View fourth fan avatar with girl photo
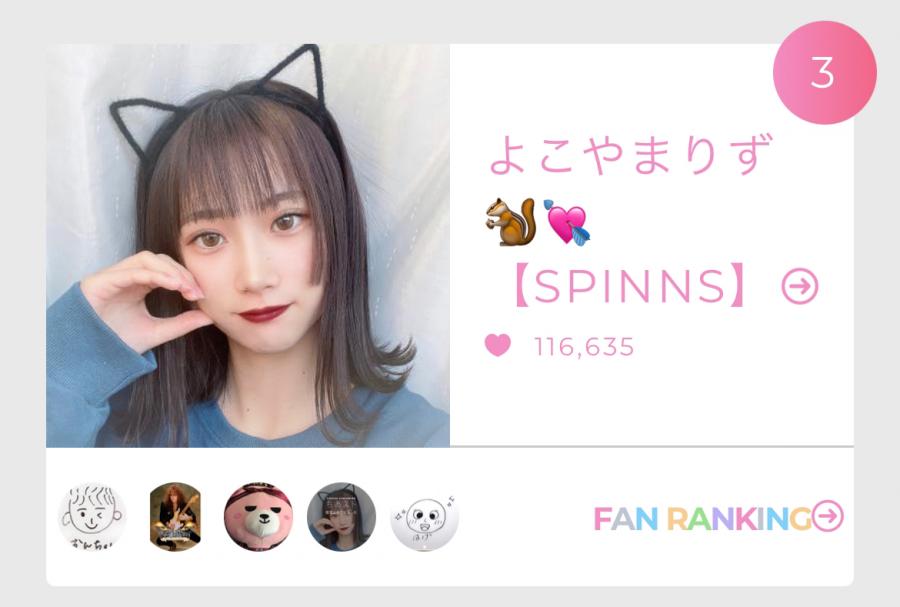The height and width of the screenshot is (607, 900). coord(341,517)
